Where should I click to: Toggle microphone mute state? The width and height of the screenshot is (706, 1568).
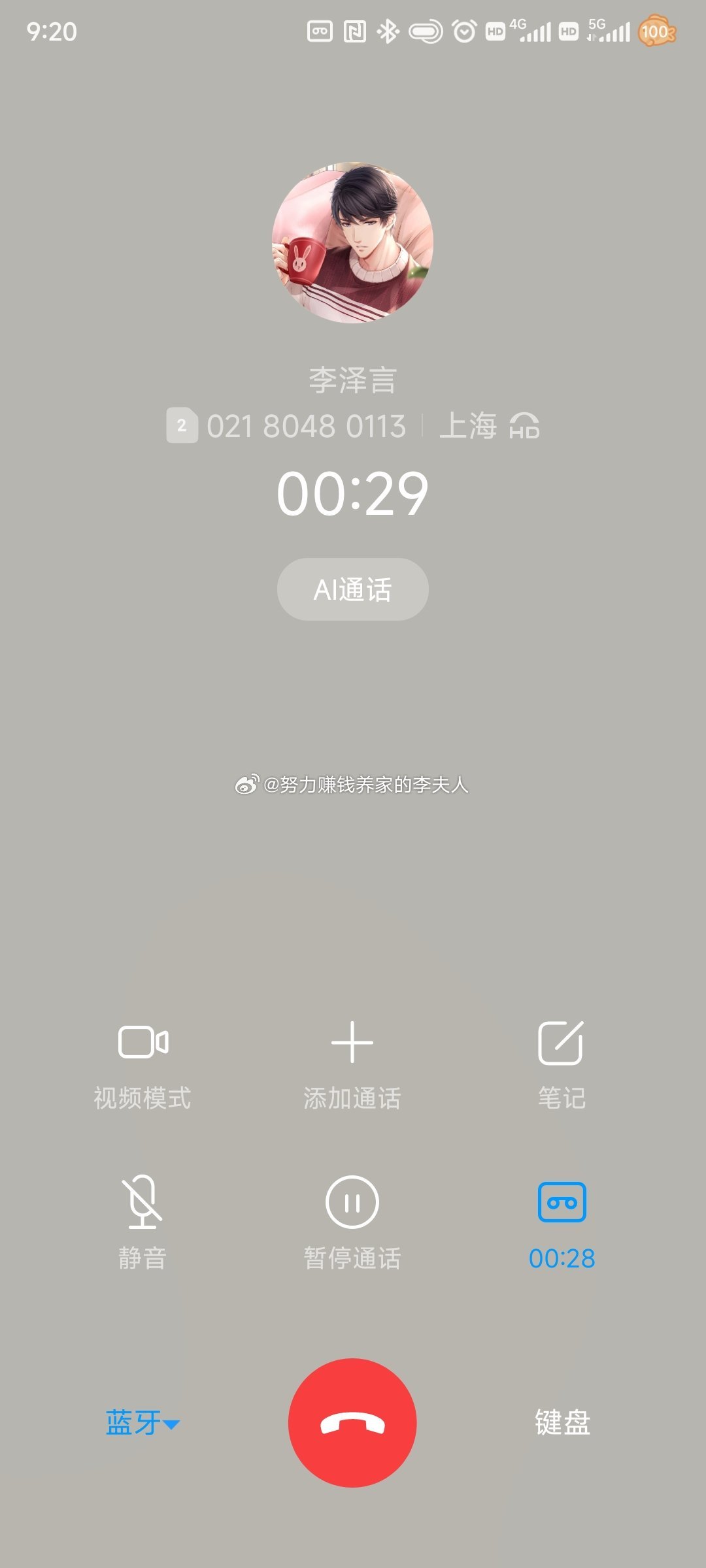click(x=142, y=1212)
